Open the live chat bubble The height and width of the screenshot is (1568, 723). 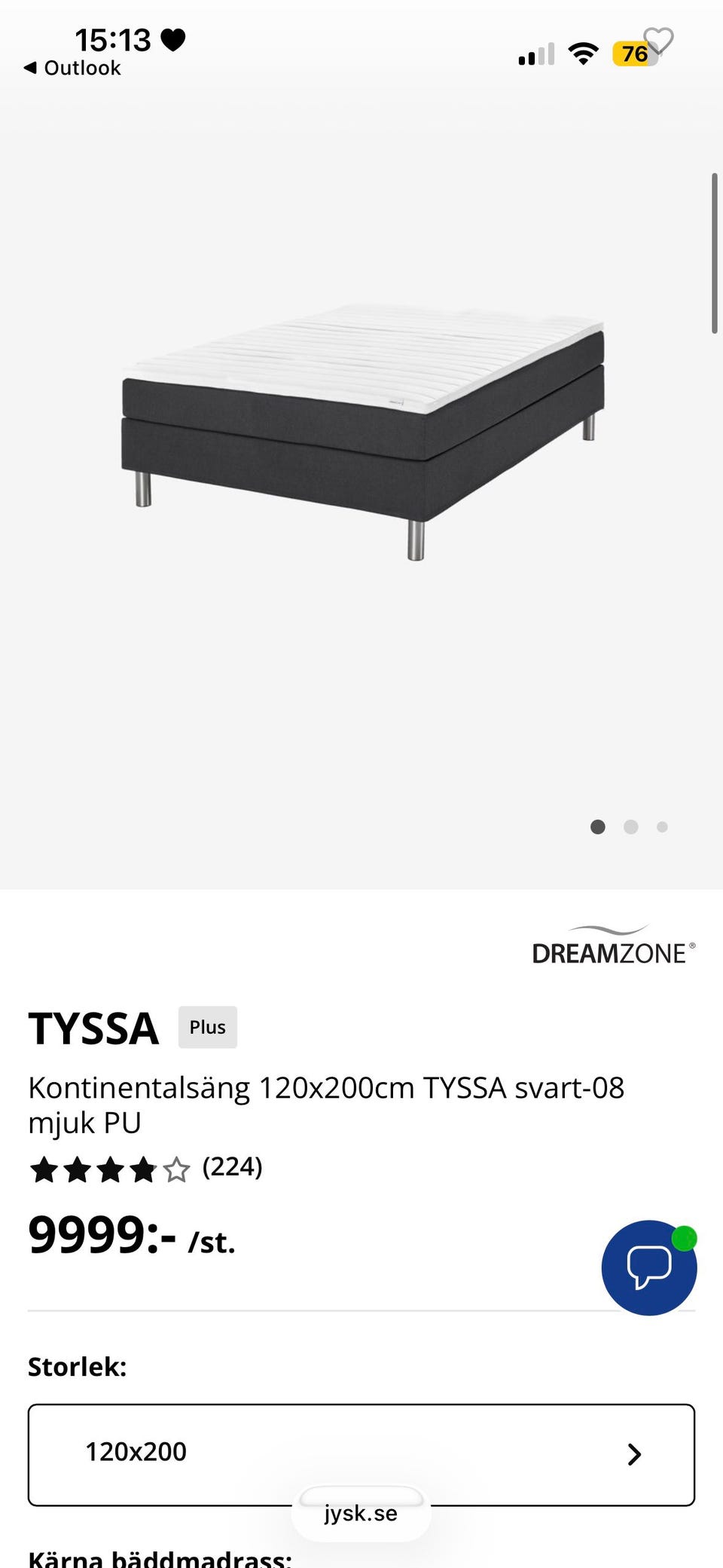648,1267
